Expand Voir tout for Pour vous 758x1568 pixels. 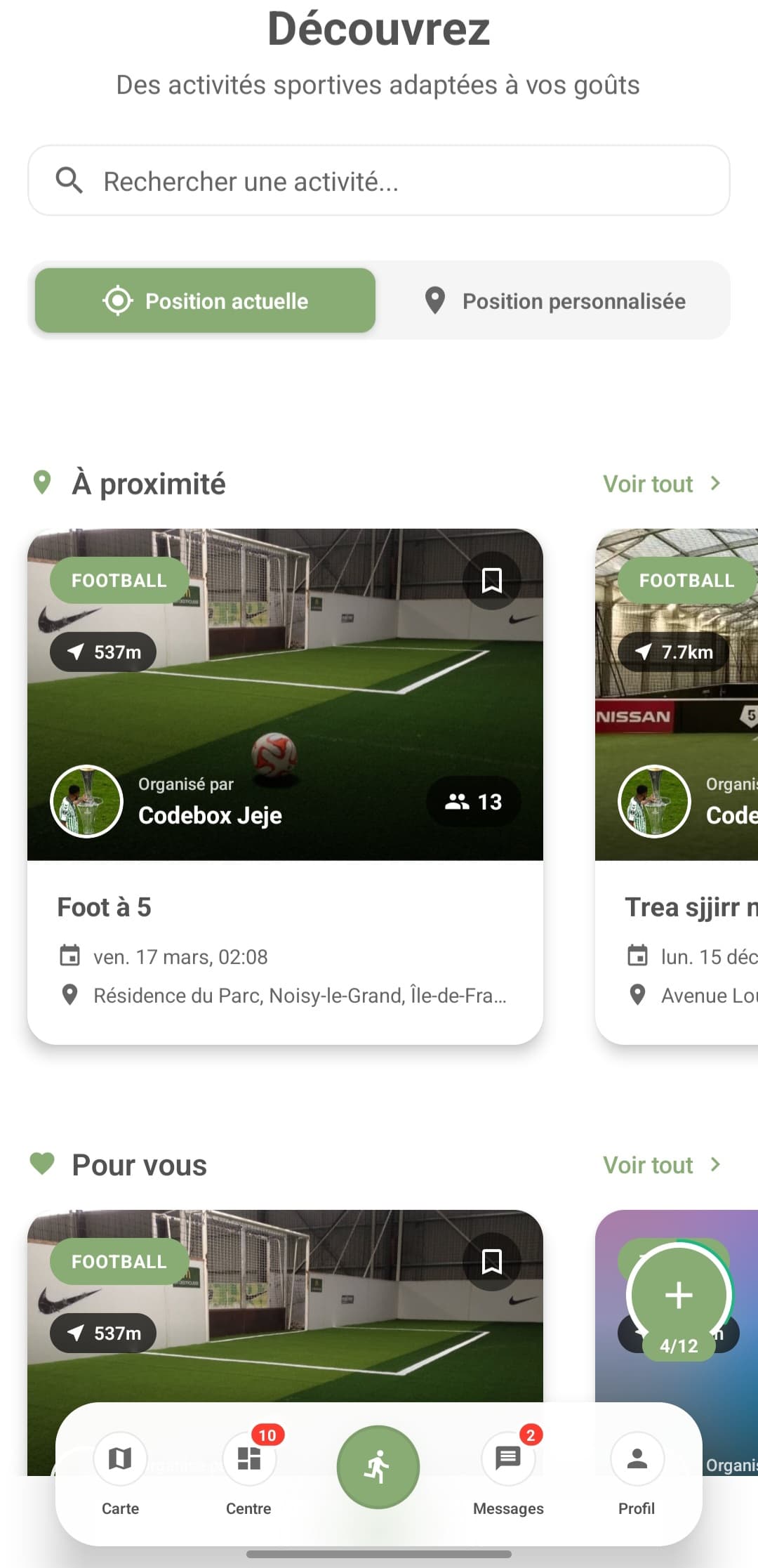point(646,1165)
